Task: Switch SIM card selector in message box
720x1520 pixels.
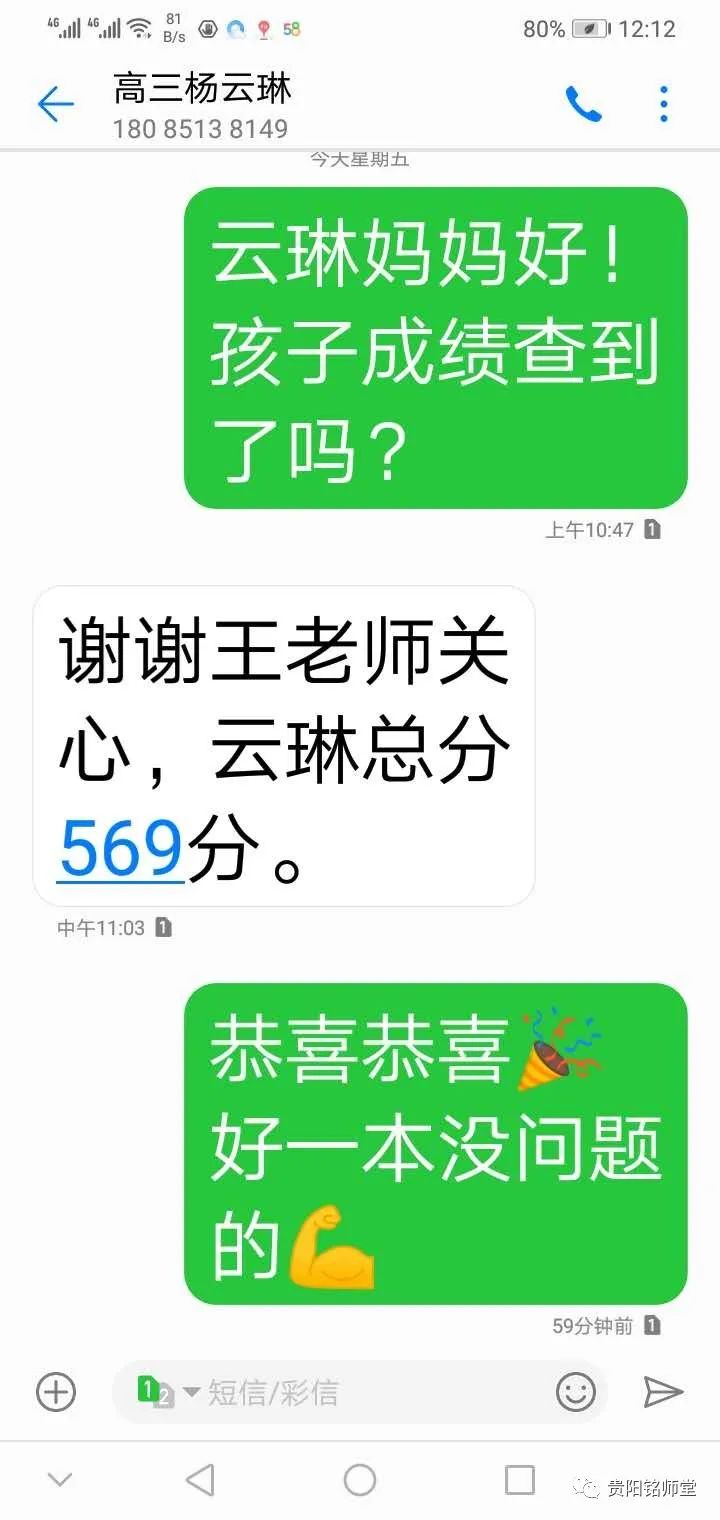Action: coord(166,1392)
